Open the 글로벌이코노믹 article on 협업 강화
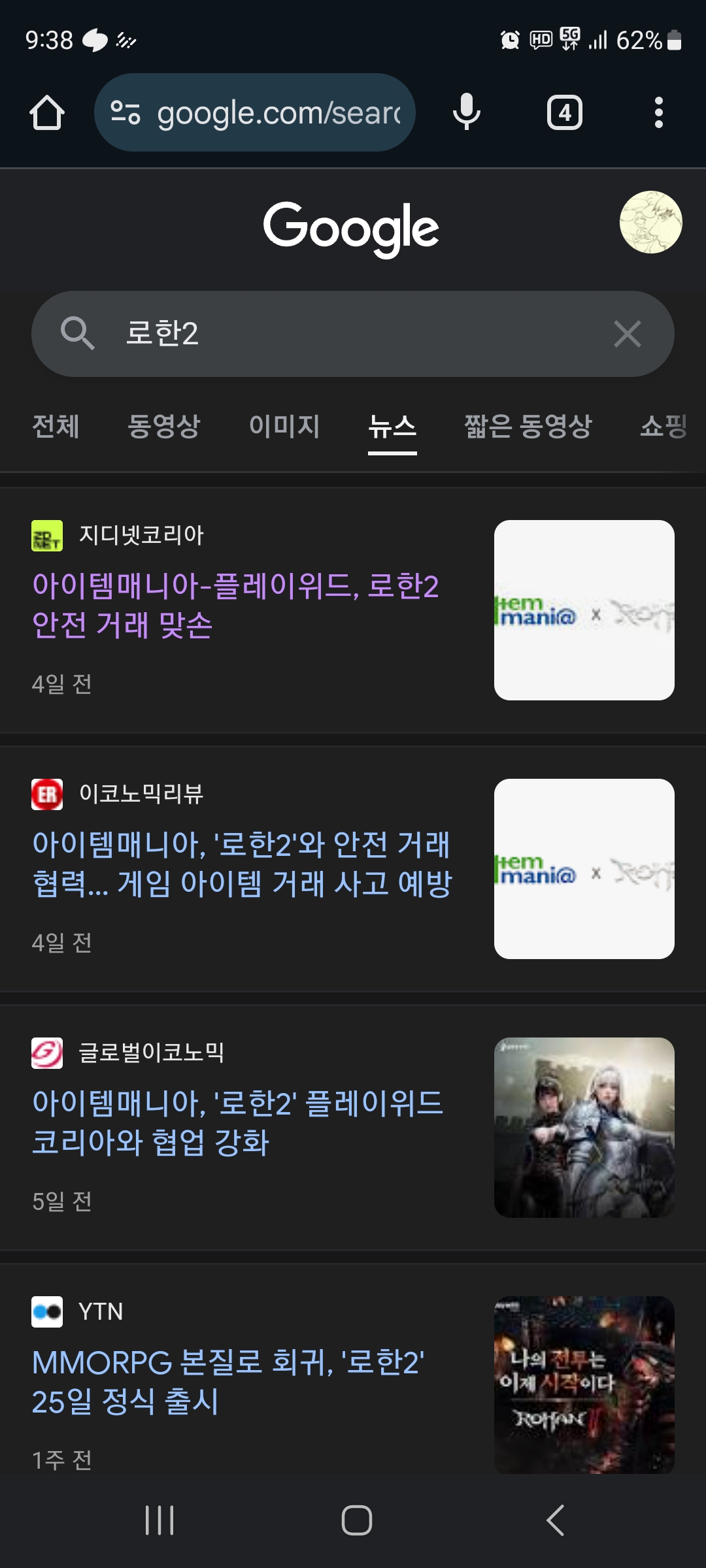The height and width of the screenshot is (1568, 706). [238, 1122]
